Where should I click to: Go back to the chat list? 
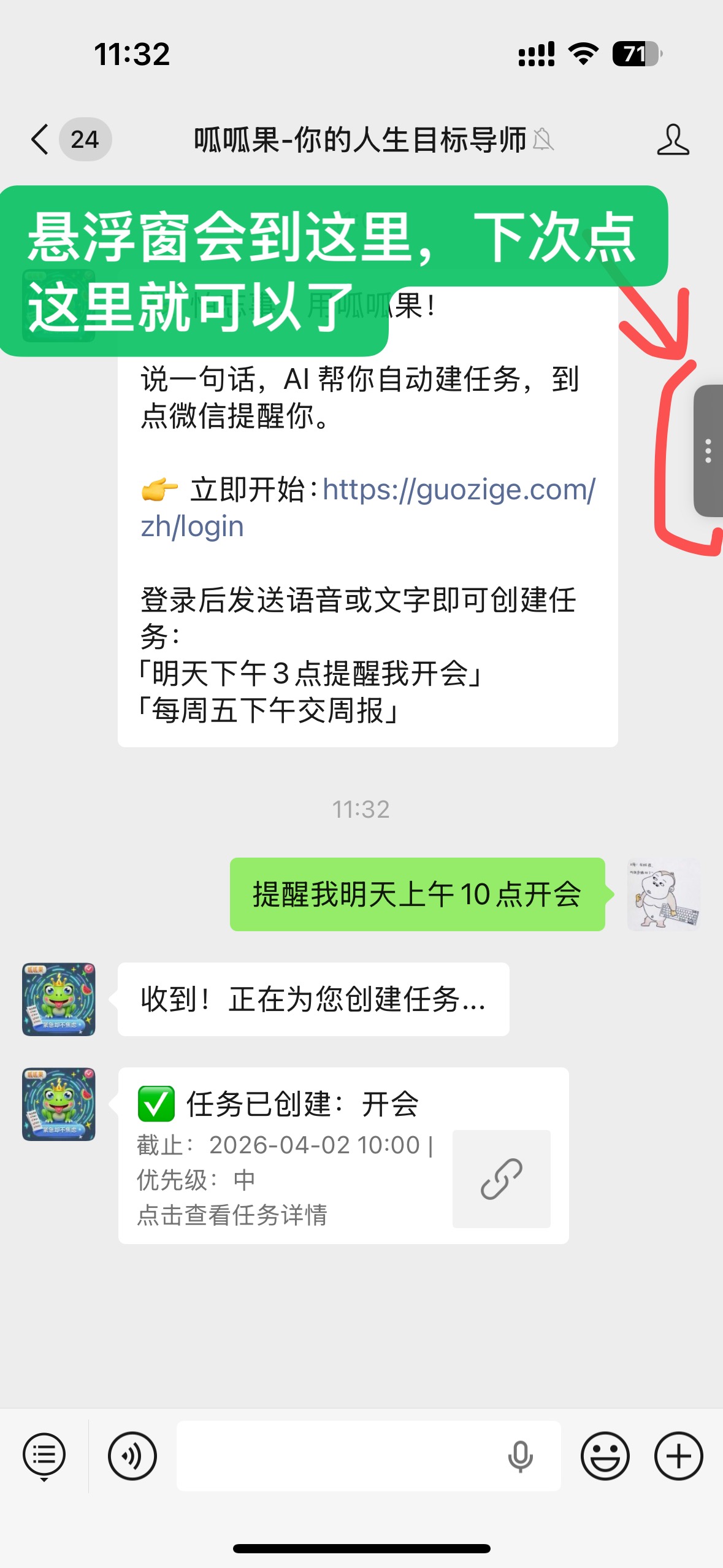(40, 139)
